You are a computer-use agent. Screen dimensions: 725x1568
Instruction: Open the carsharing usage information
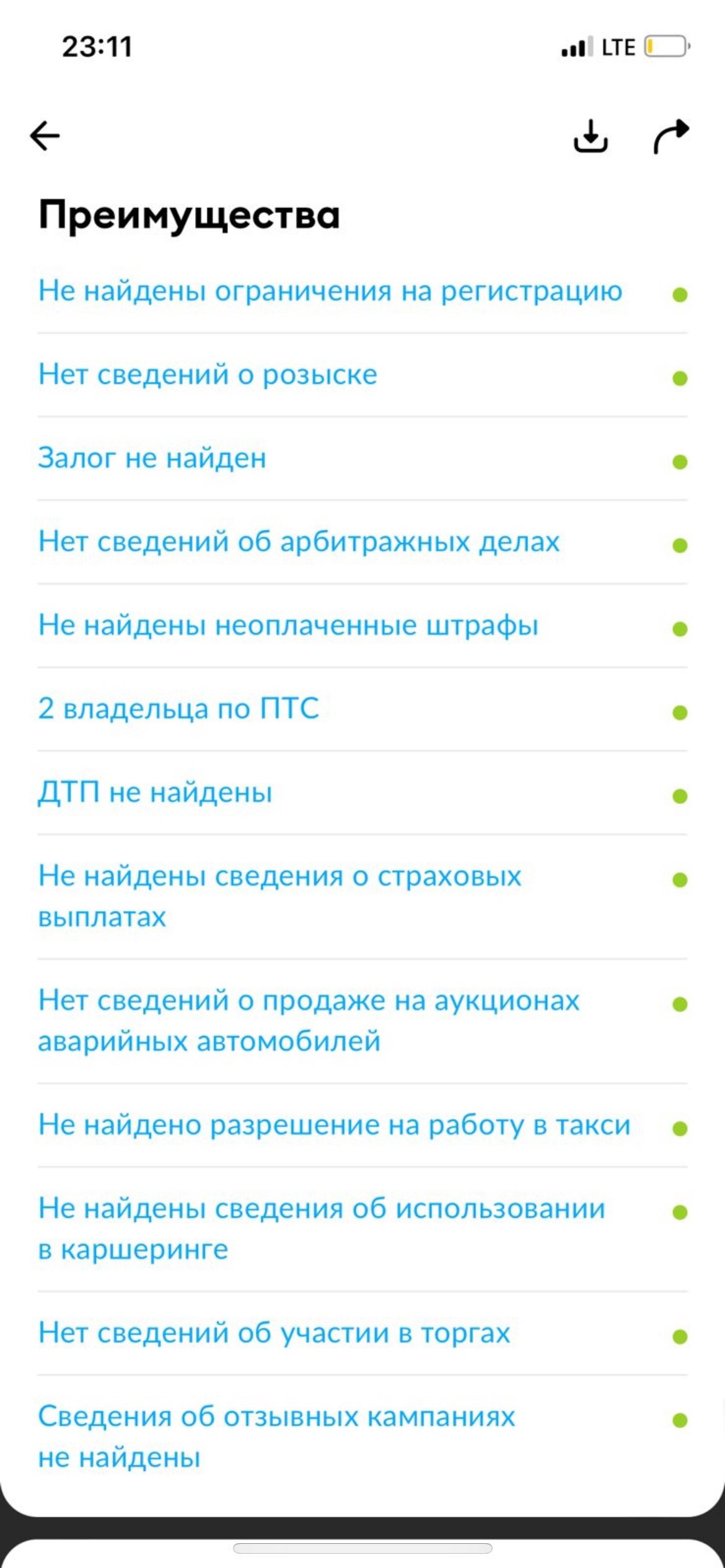[x=362, y=1229]
